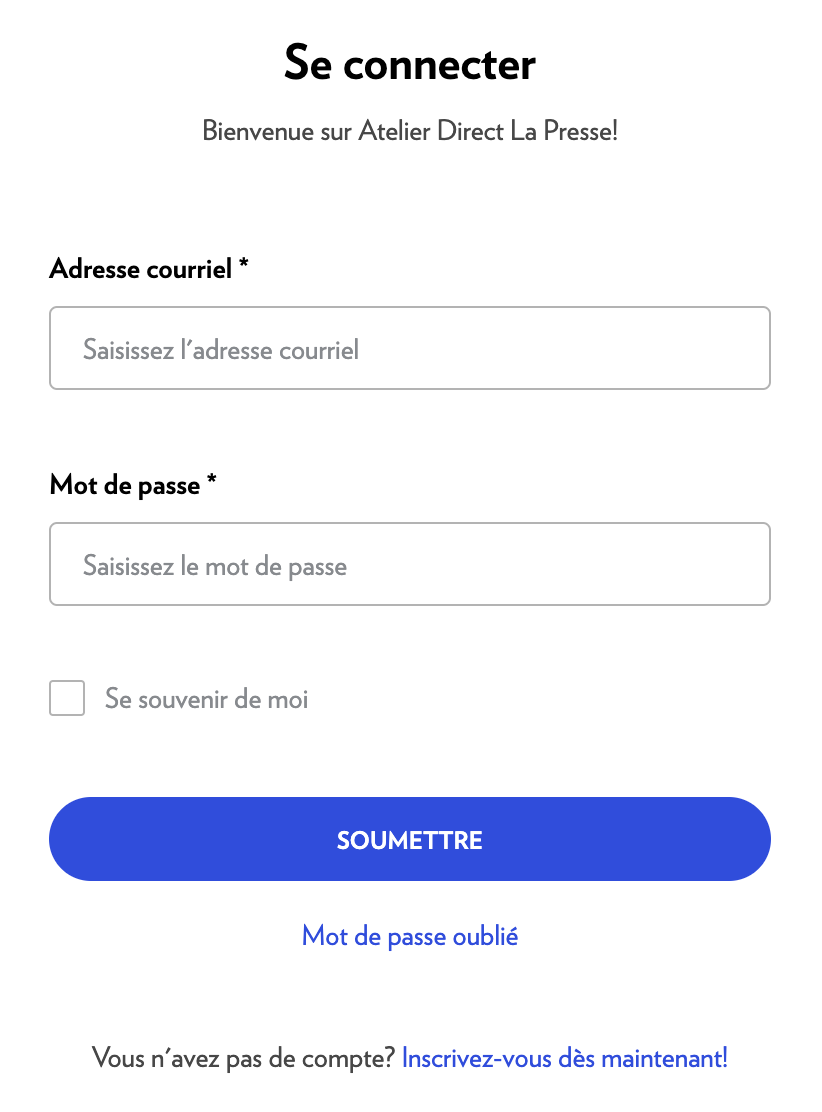
Task: Submit the login with SOUMETTRE
Action: pos(410,839)
